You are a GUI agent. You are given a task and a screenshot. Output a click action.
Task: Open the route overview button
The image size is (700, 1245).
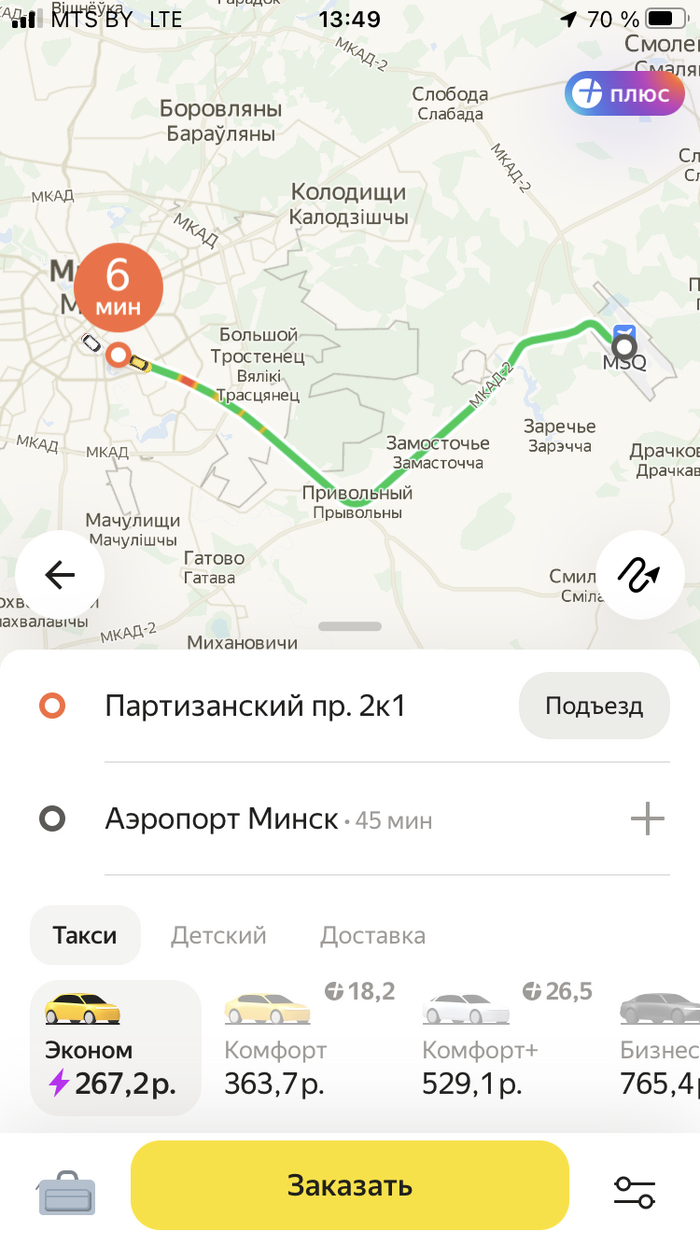(x=640, y=575)
